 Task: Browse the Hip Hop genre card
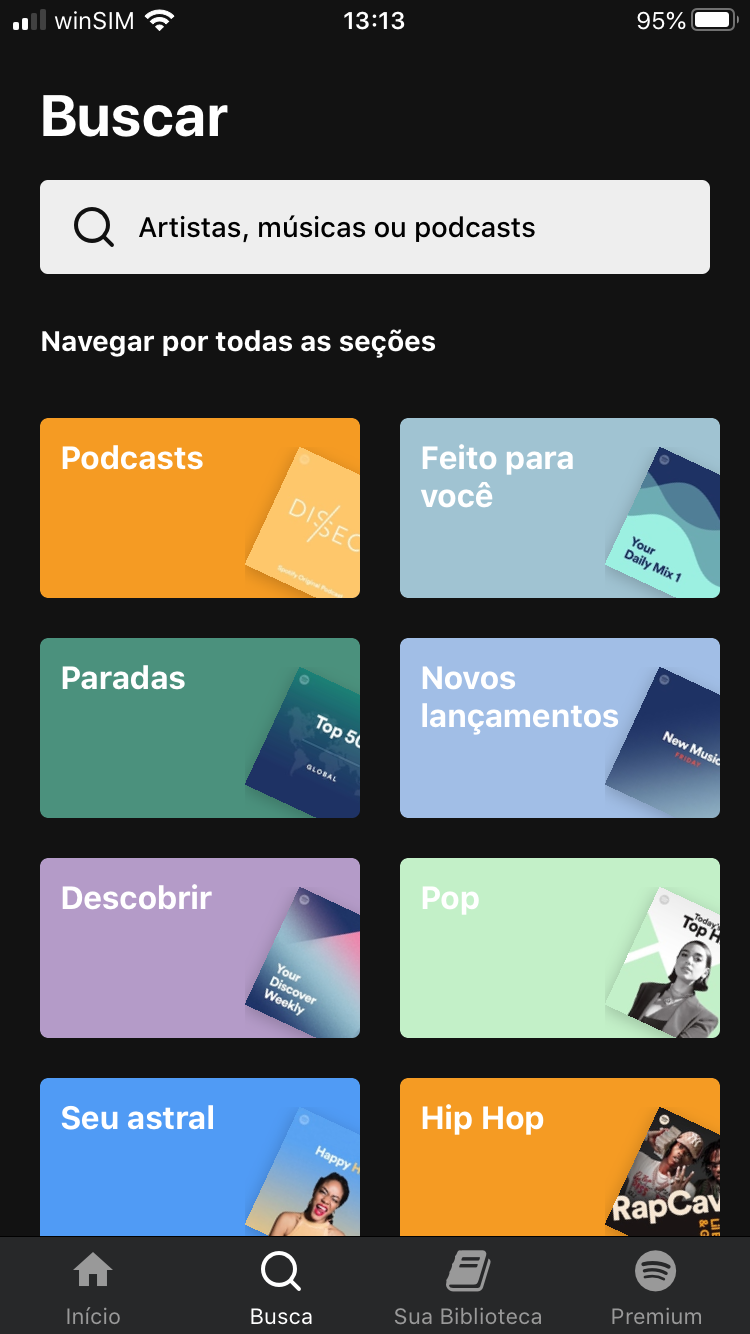pos(560,1156)
